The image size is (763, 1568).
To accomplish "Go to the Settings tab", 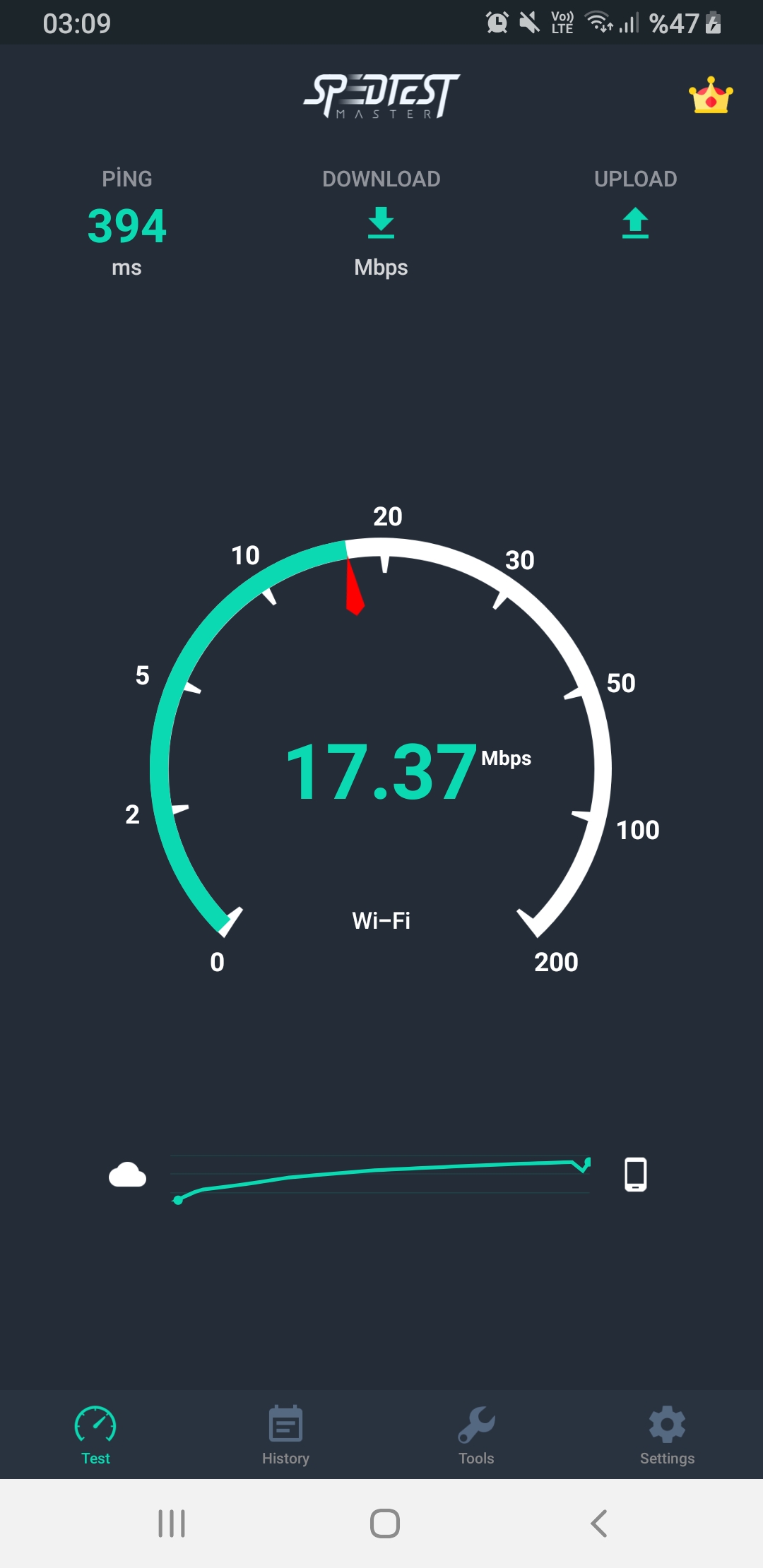I will tap(668, 1435).
